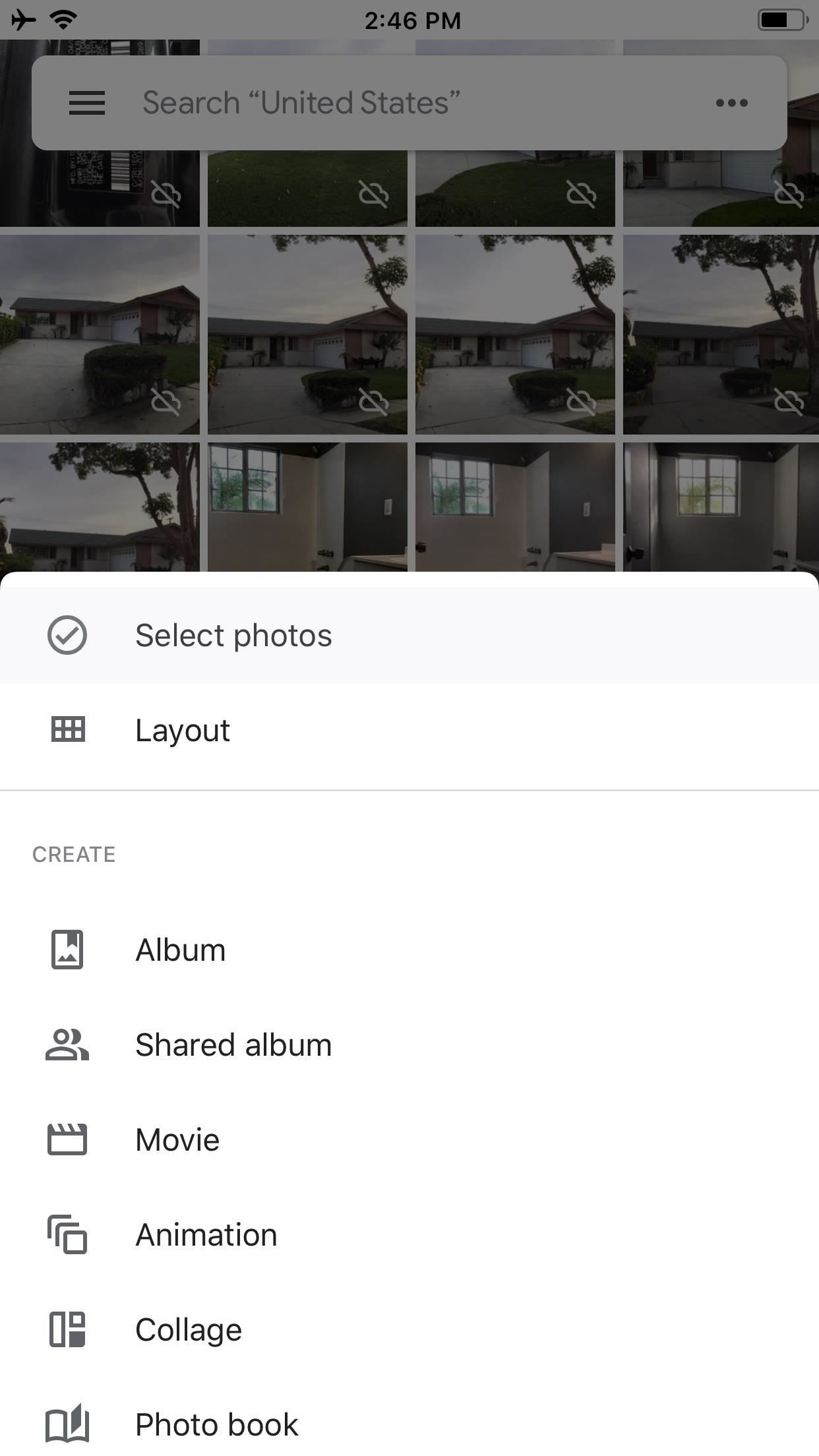
Task: Open the three-dot overflow menu
Action: point(733,103)
